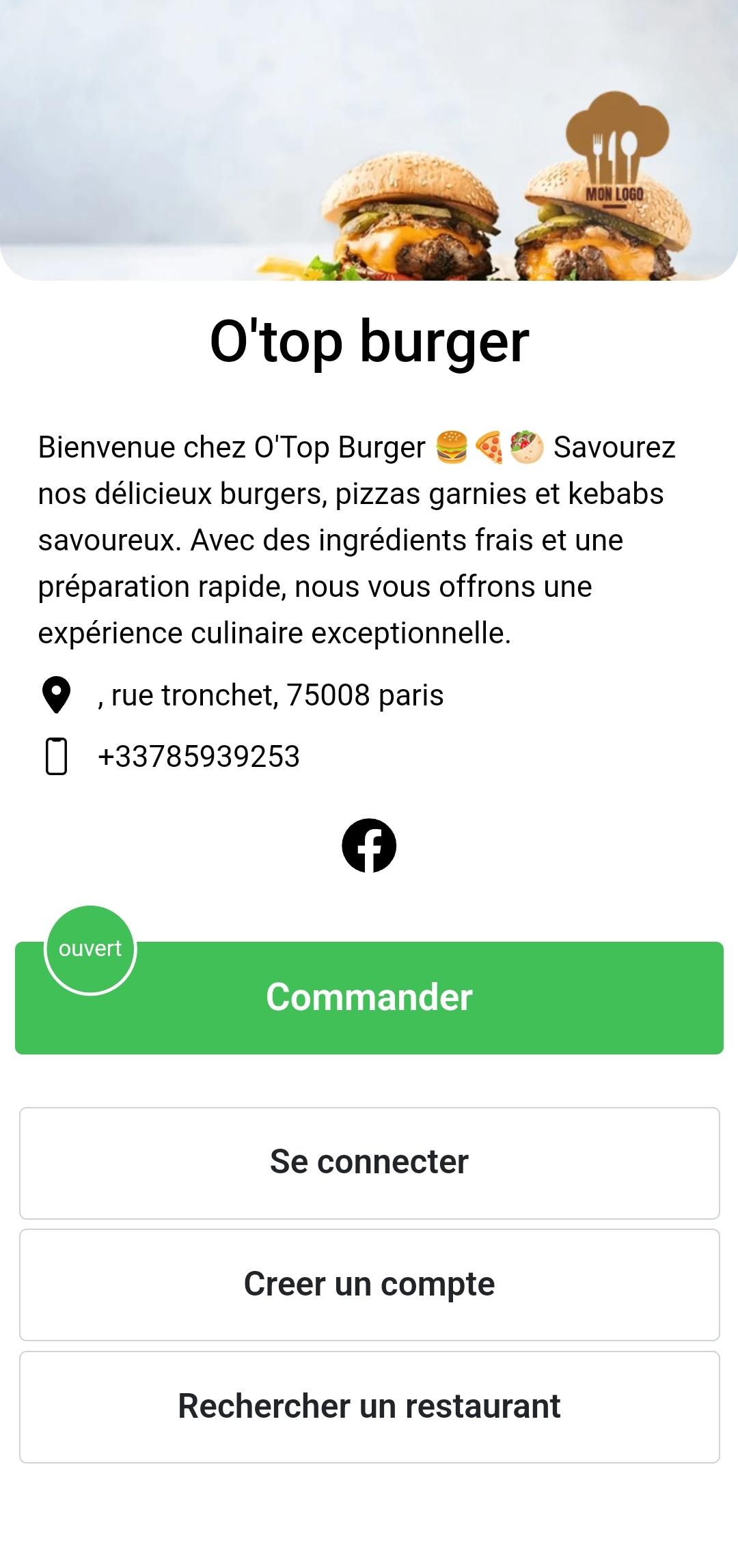The height and width of the screenshot is (1568, 738).
Task: Open the restaurant's Facebook page
Action: pos(369,845)
